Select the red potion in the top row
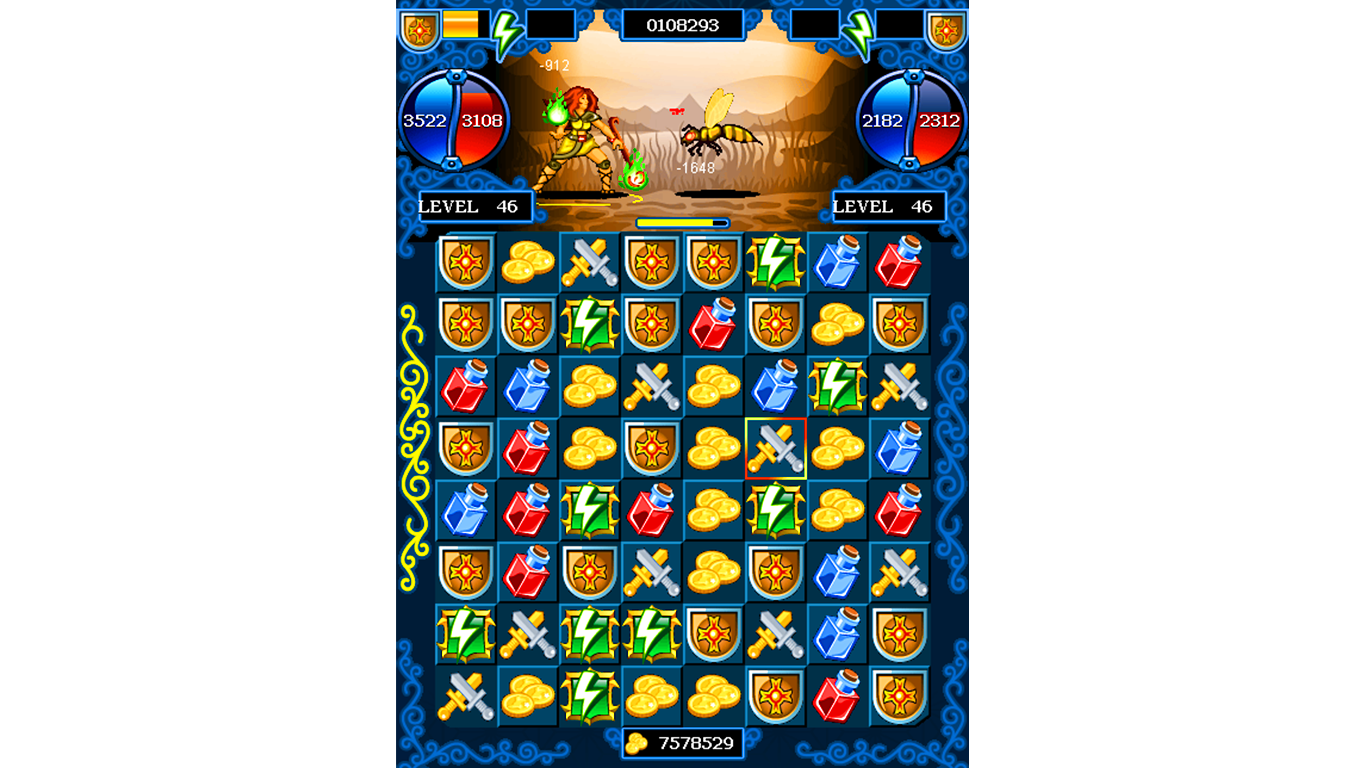This screenshot has width=1366, height=768. 899,263
